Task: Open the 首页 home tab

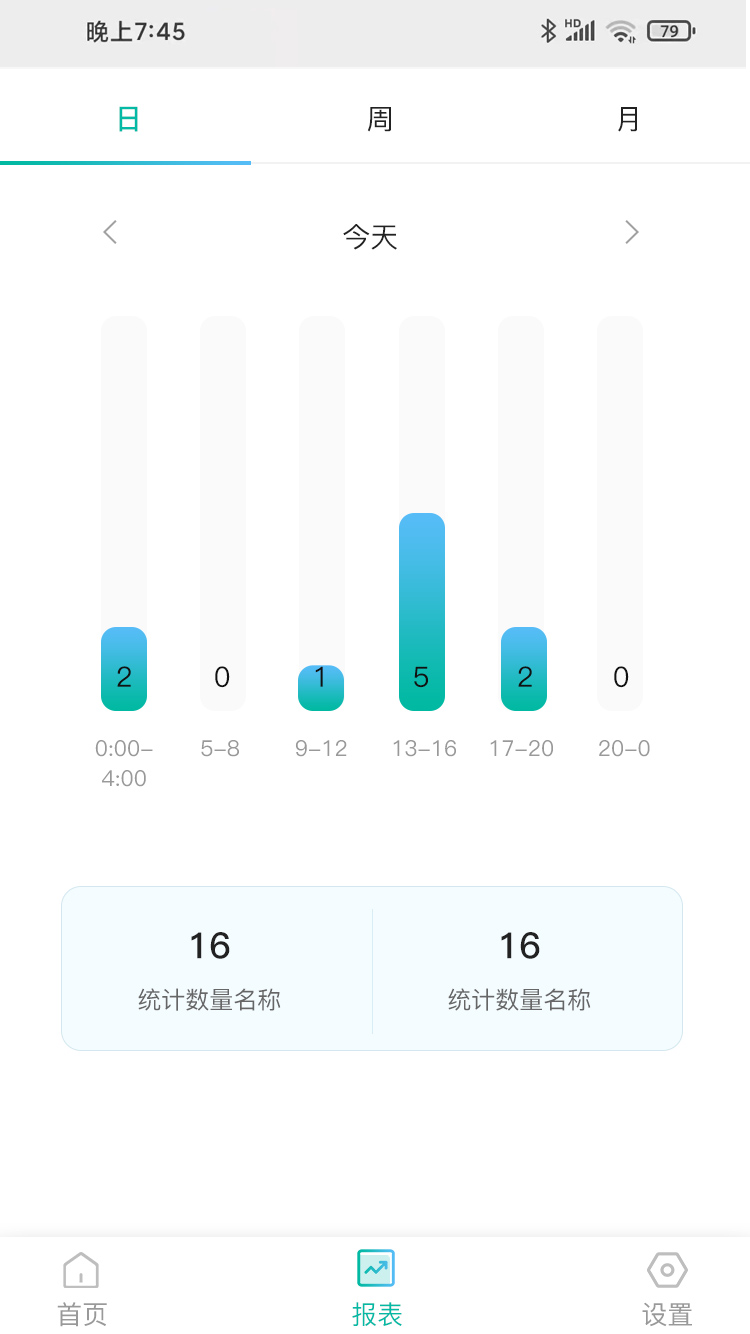Action: [x=82, y=1288]
